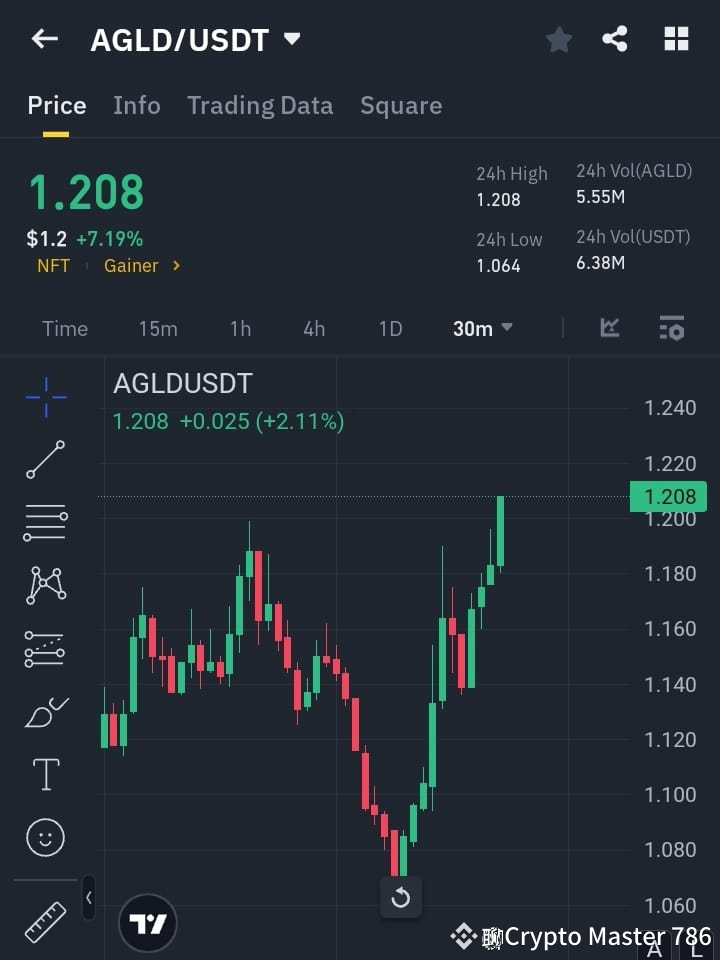Switch to the Trading Data tab
The width and height of the screenshot is (720, 960).
260,105
